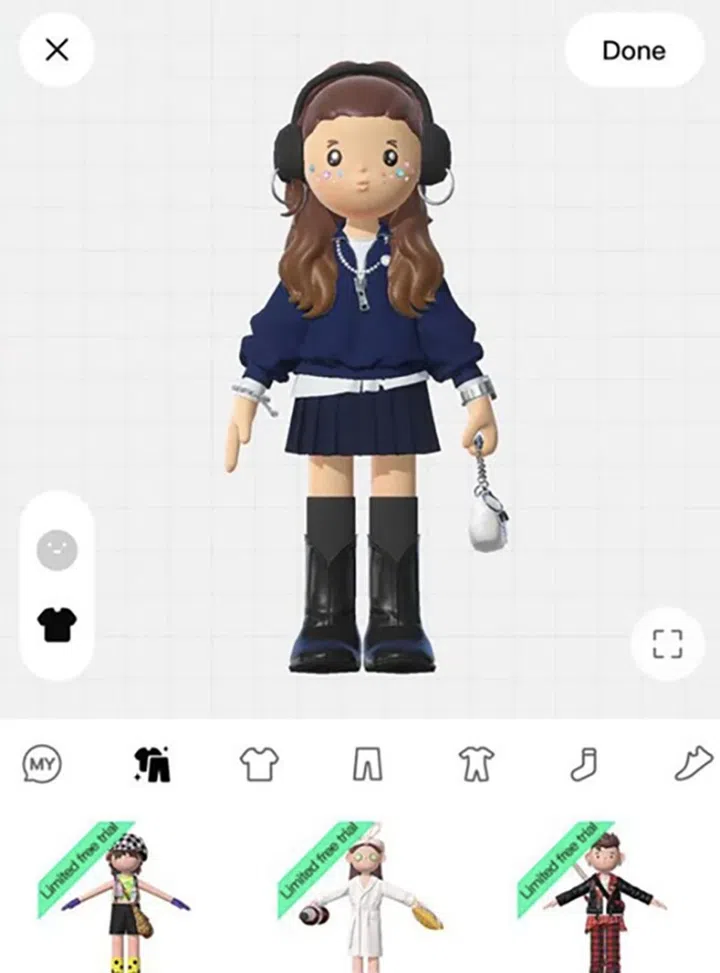The width and height of the screenshot is (720, 973).
Task: Select the outfit sets tab
Action: click(x=151, y=766)
